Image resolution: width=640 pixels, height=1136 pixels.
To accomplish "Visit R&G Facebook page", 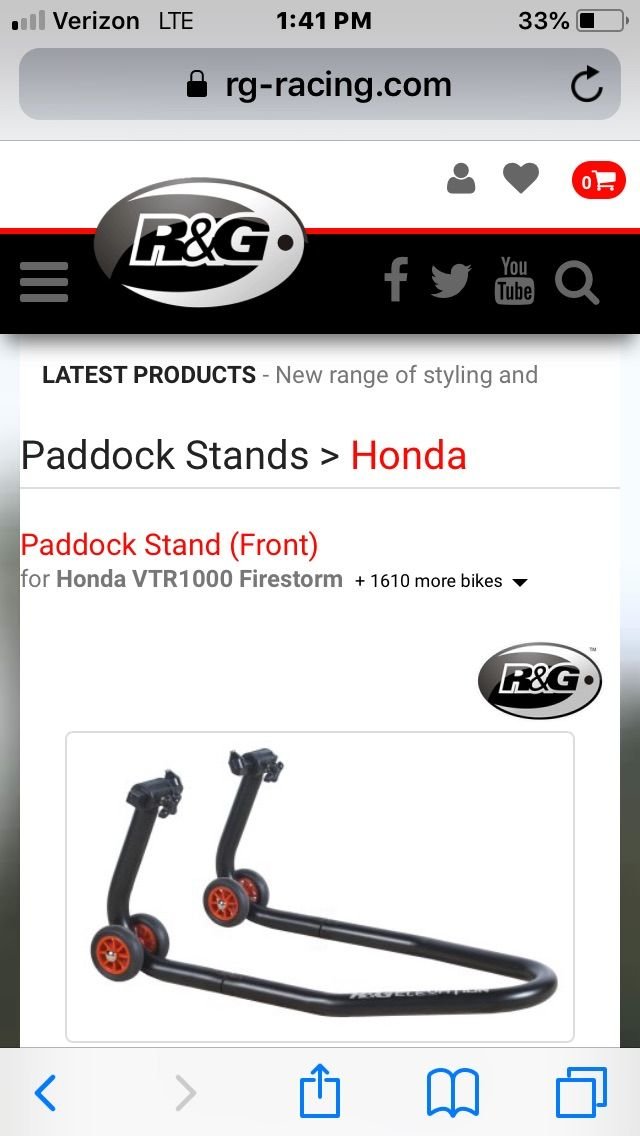I will [396, 281].
